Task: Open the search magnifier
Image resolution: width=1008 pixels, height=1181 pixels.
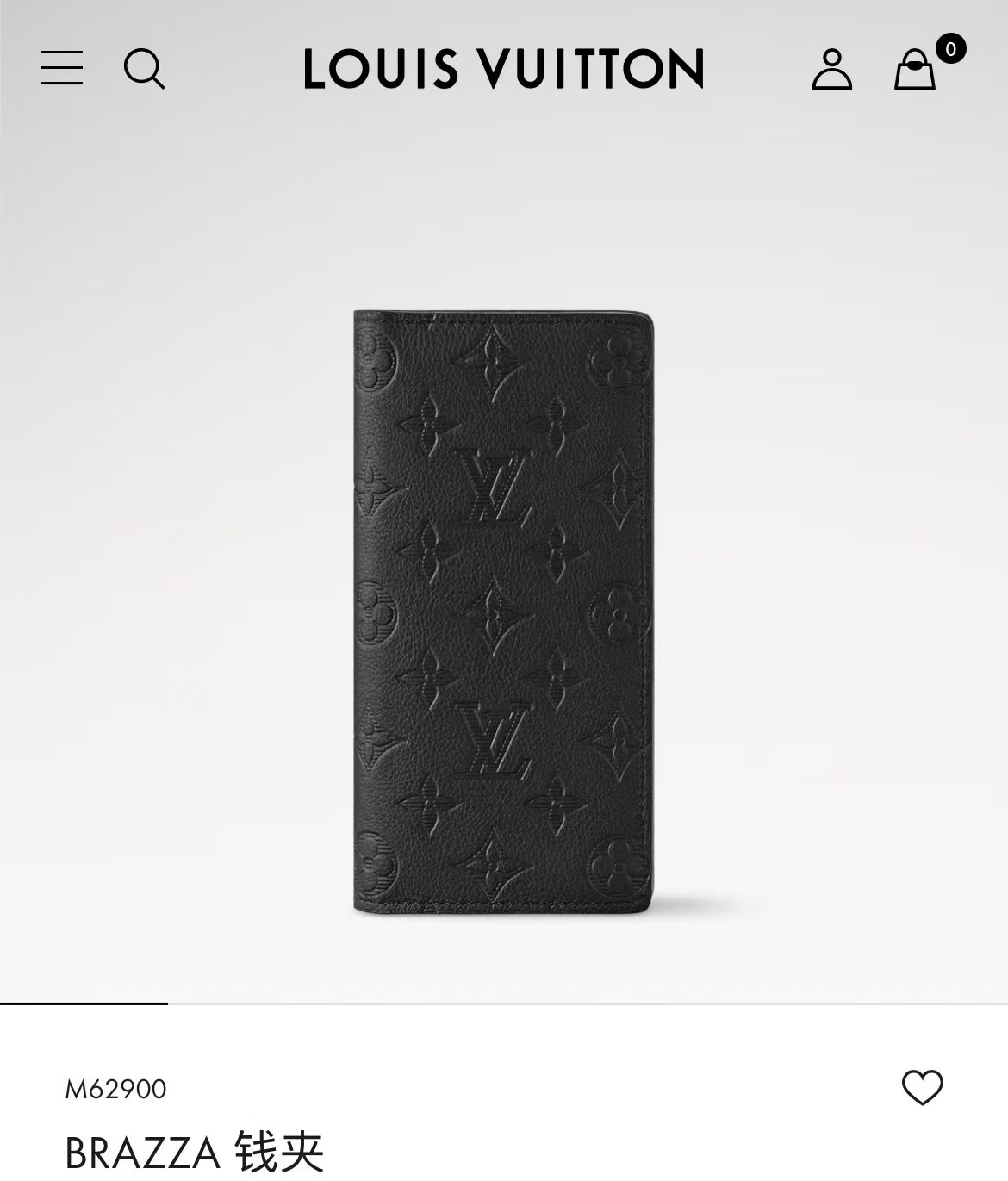Action: [144, 69]
